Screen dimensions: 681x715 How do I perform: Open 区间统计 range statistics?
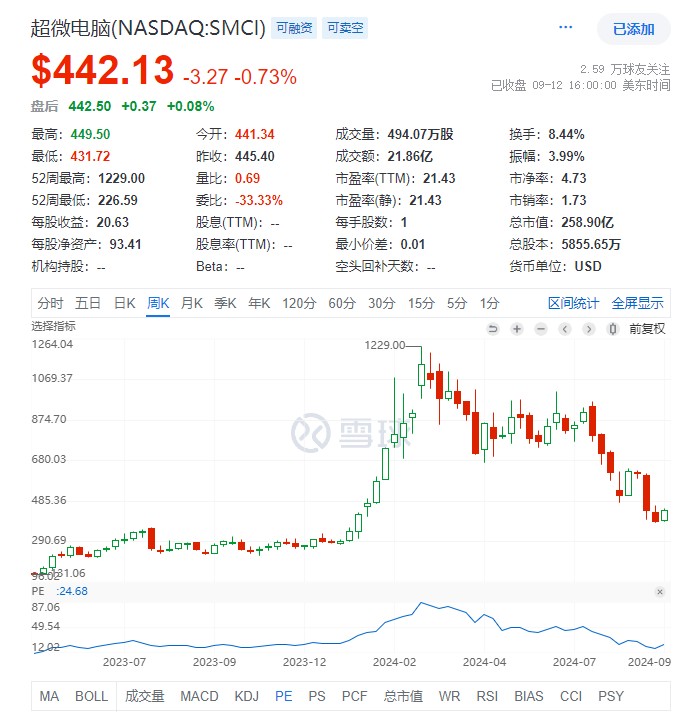573,304
